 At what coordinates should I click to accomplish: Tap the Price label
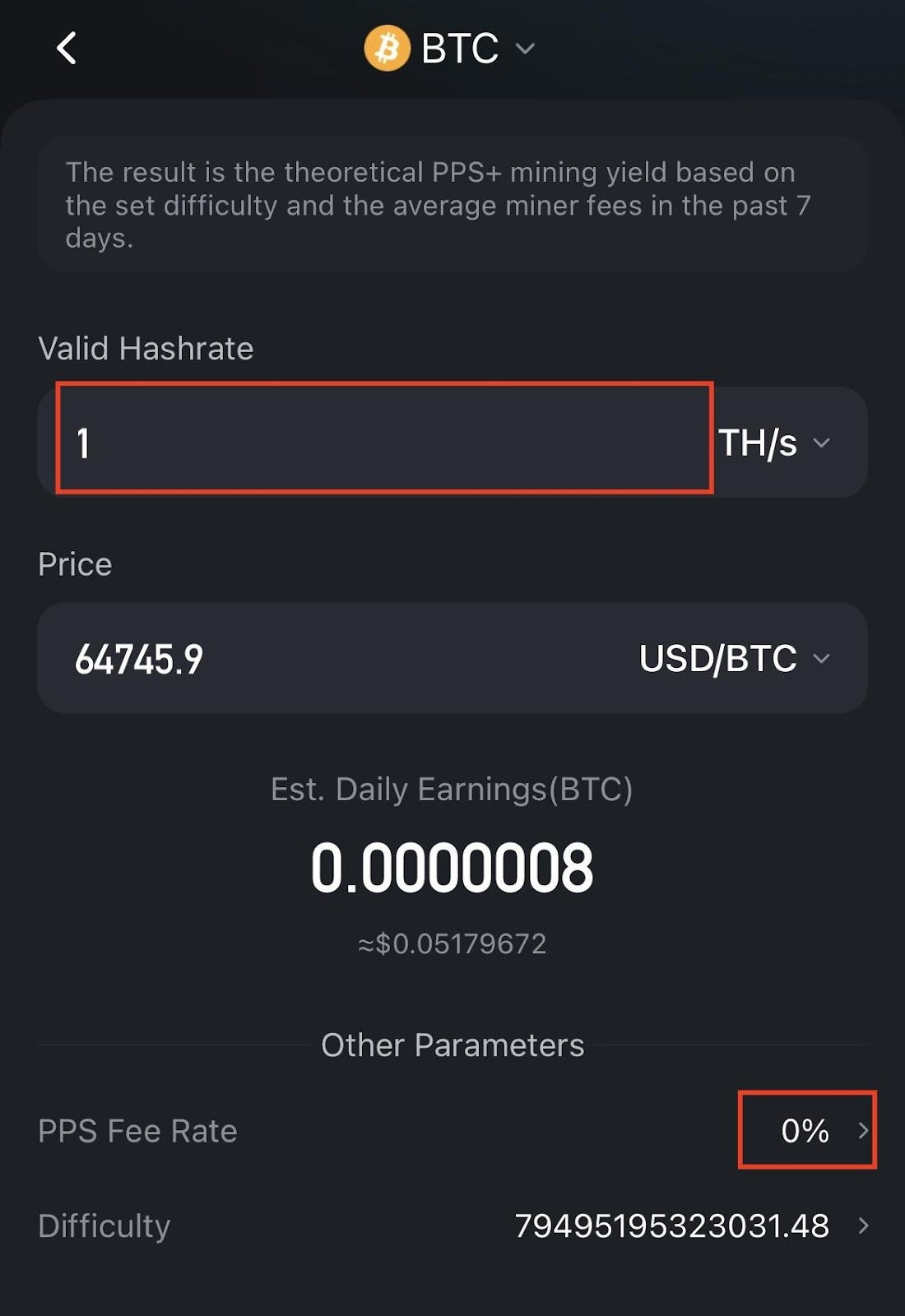click(75, 563)
